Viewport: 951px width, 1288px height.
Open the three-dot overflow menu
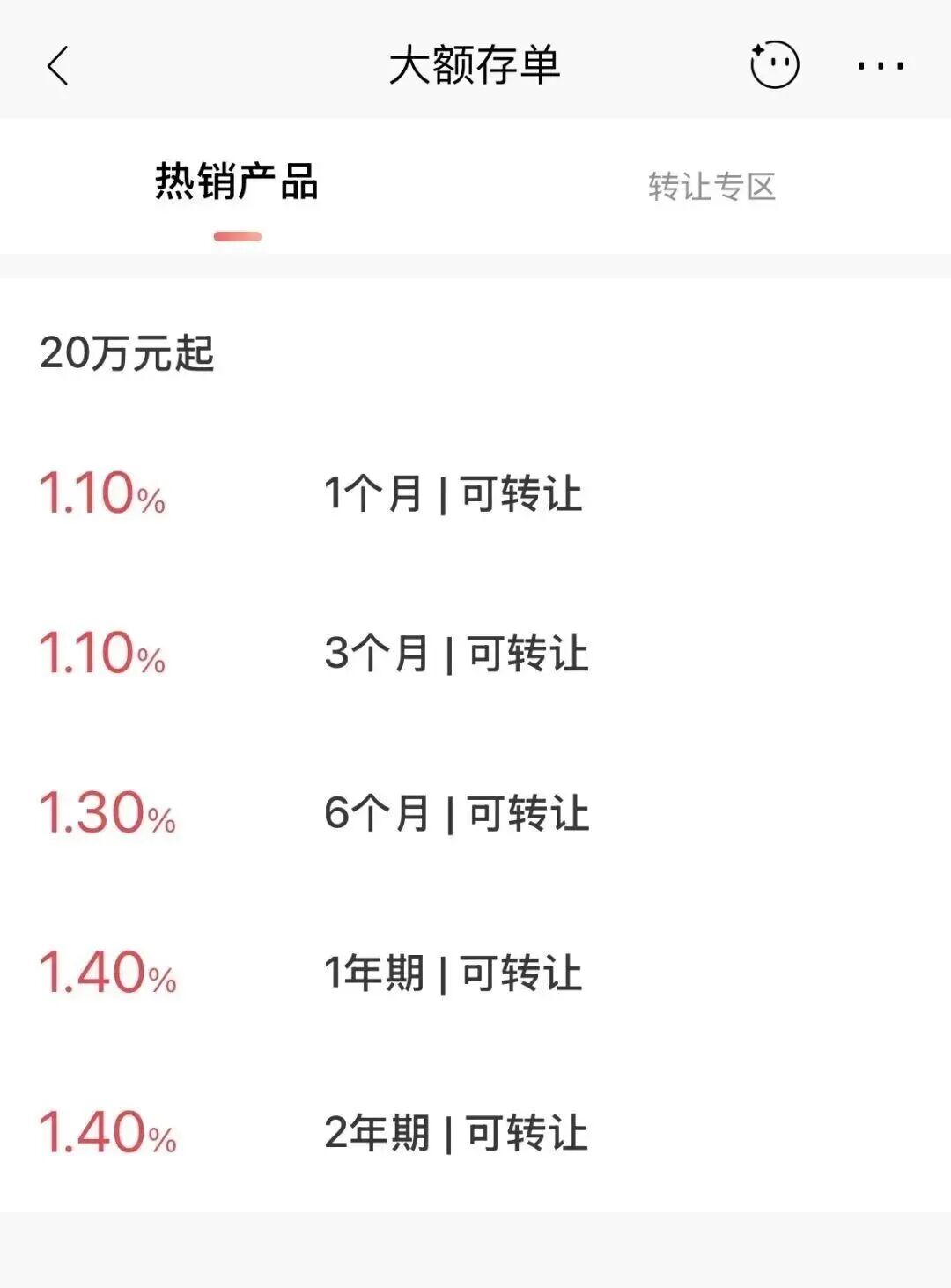pos(880,66)
